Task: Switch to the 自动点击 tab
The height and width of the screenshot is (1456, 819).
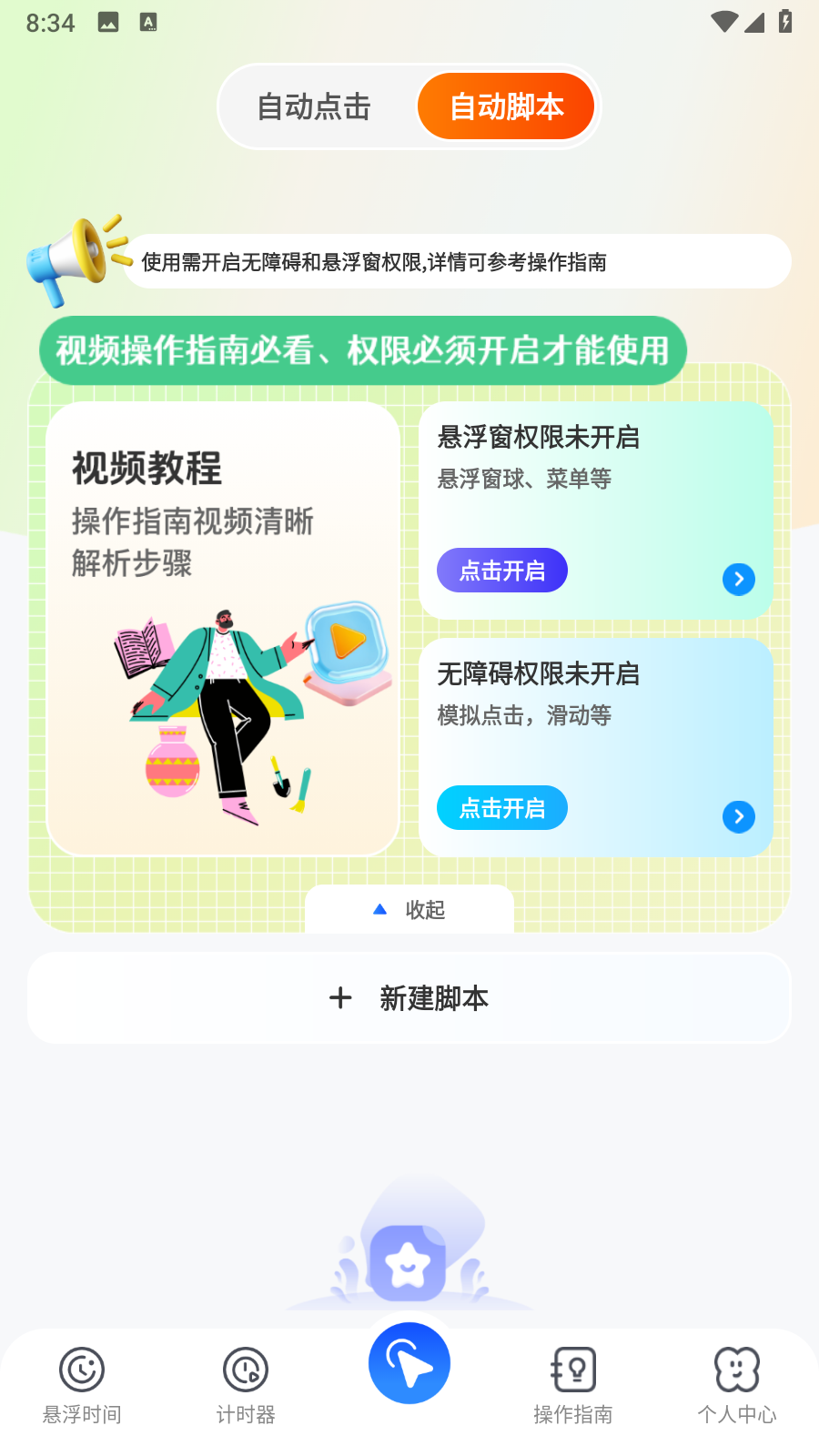Action: click(x=314, y=106)
